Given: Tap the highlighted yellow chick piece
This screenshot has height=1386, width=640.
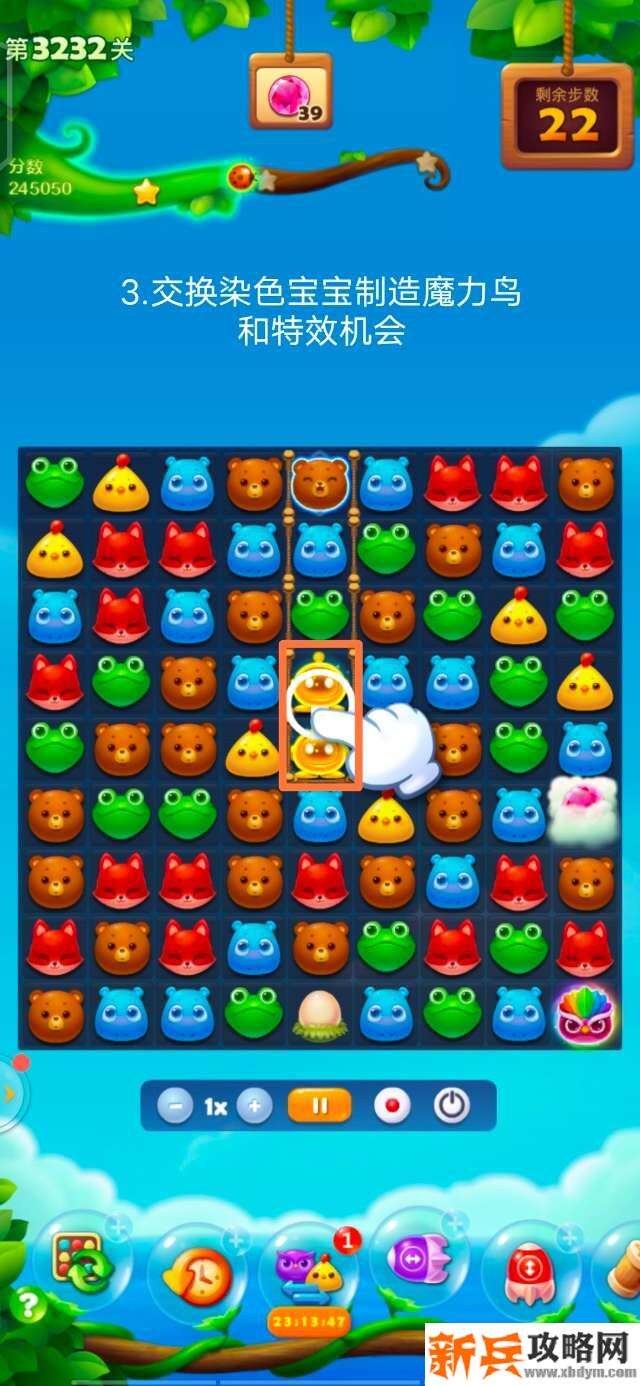Looking at the screenshot, I should (320, 685).
